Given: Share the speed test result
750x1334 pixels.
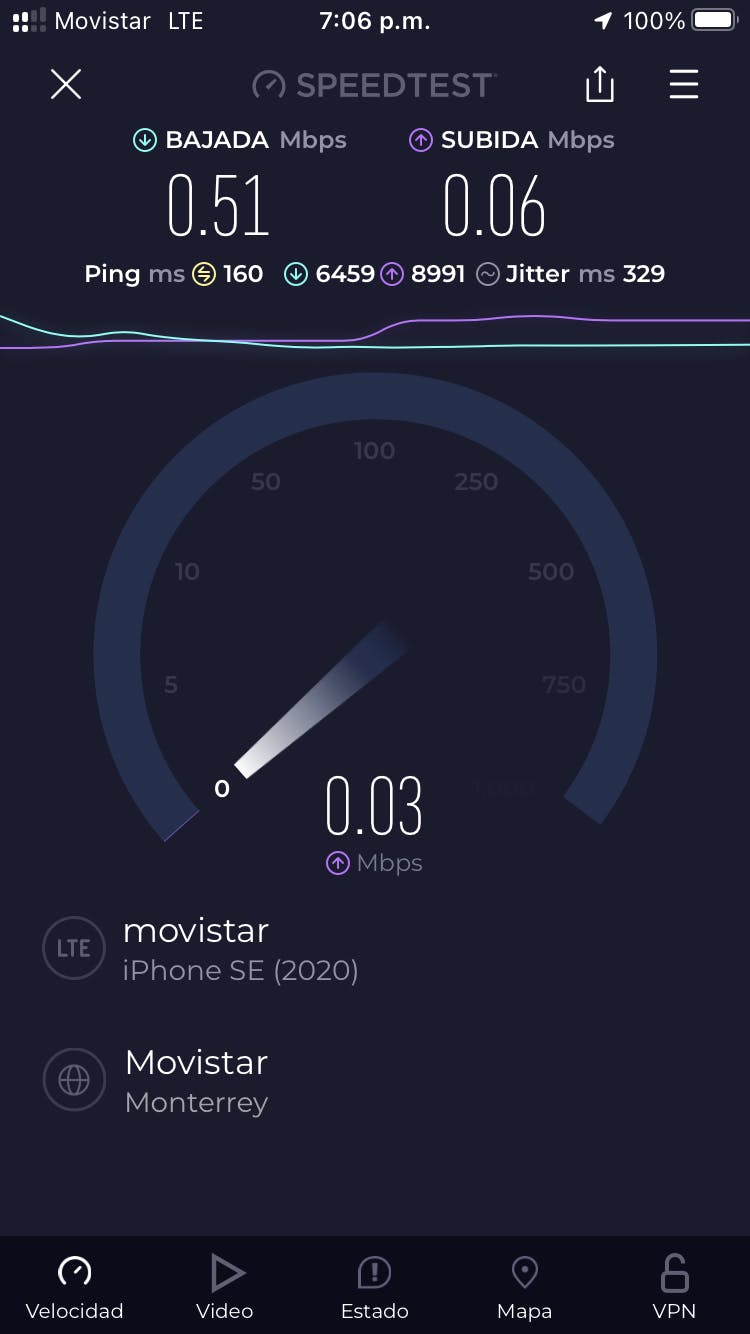Looking at the screenshot, I should pos(599,85).
